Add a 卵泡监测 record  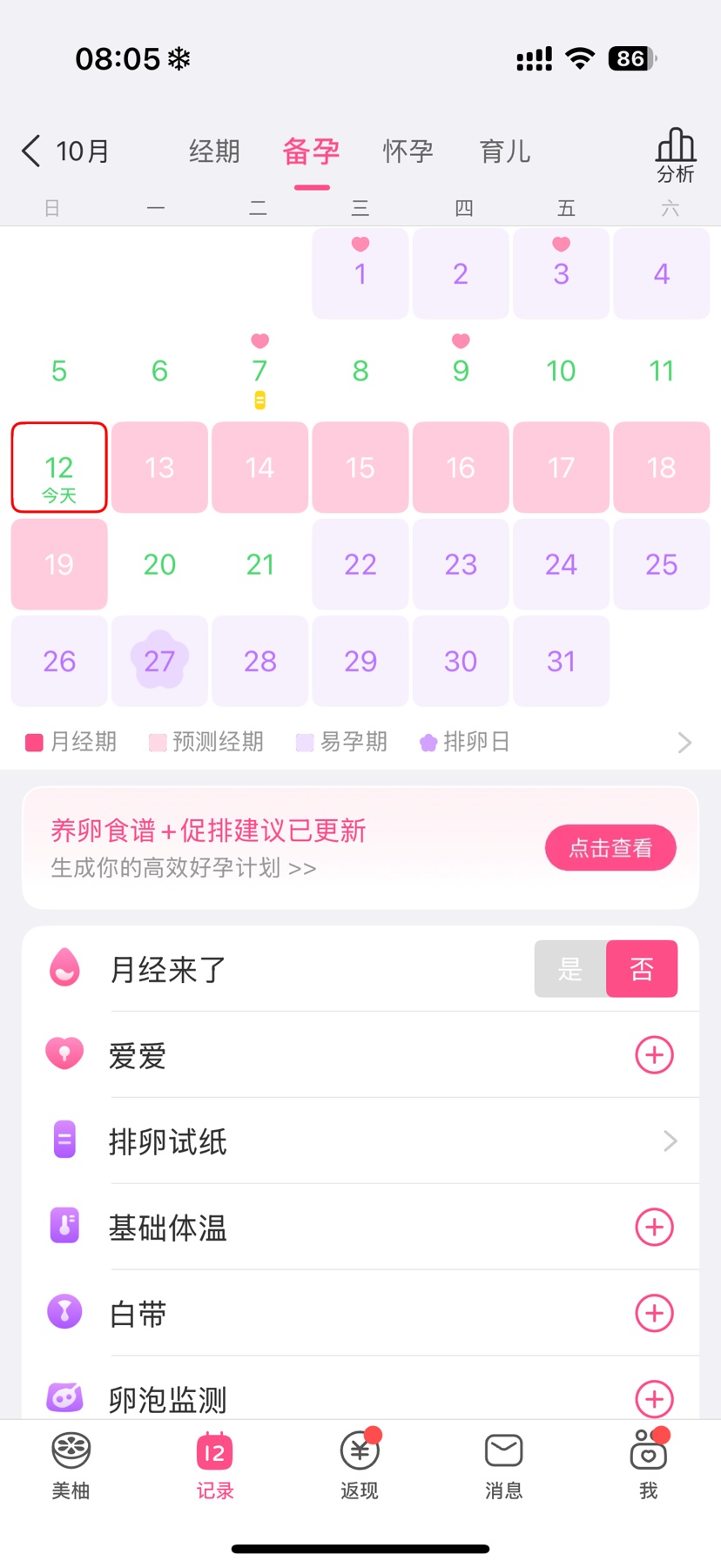[x=654, y=1398]
